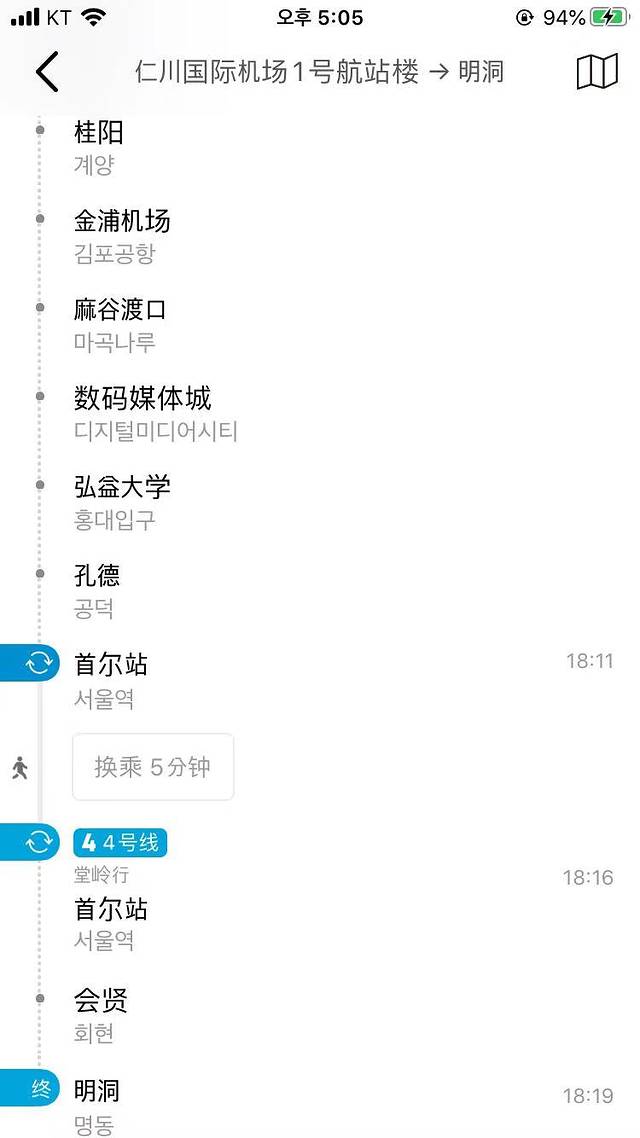This screenshot has width=640, height=1138.
Task: Open the 首尔站 stop arriving at 18:11
Action: pyautogui.click(x=111, y=678)
